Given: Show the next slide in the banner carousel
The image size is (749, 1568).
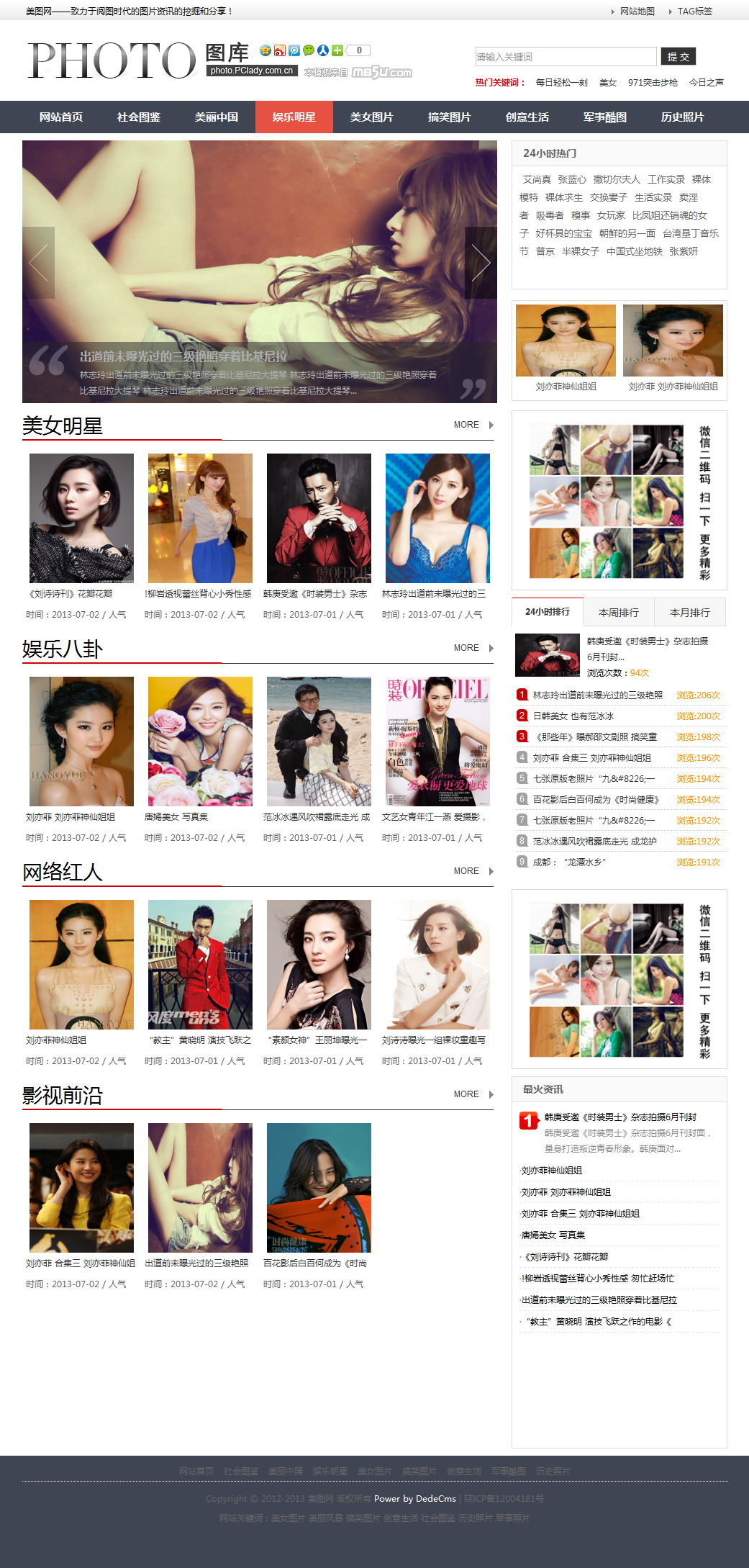Looking at the screenshot, I should pyautogui.click(x=481, y=263).
